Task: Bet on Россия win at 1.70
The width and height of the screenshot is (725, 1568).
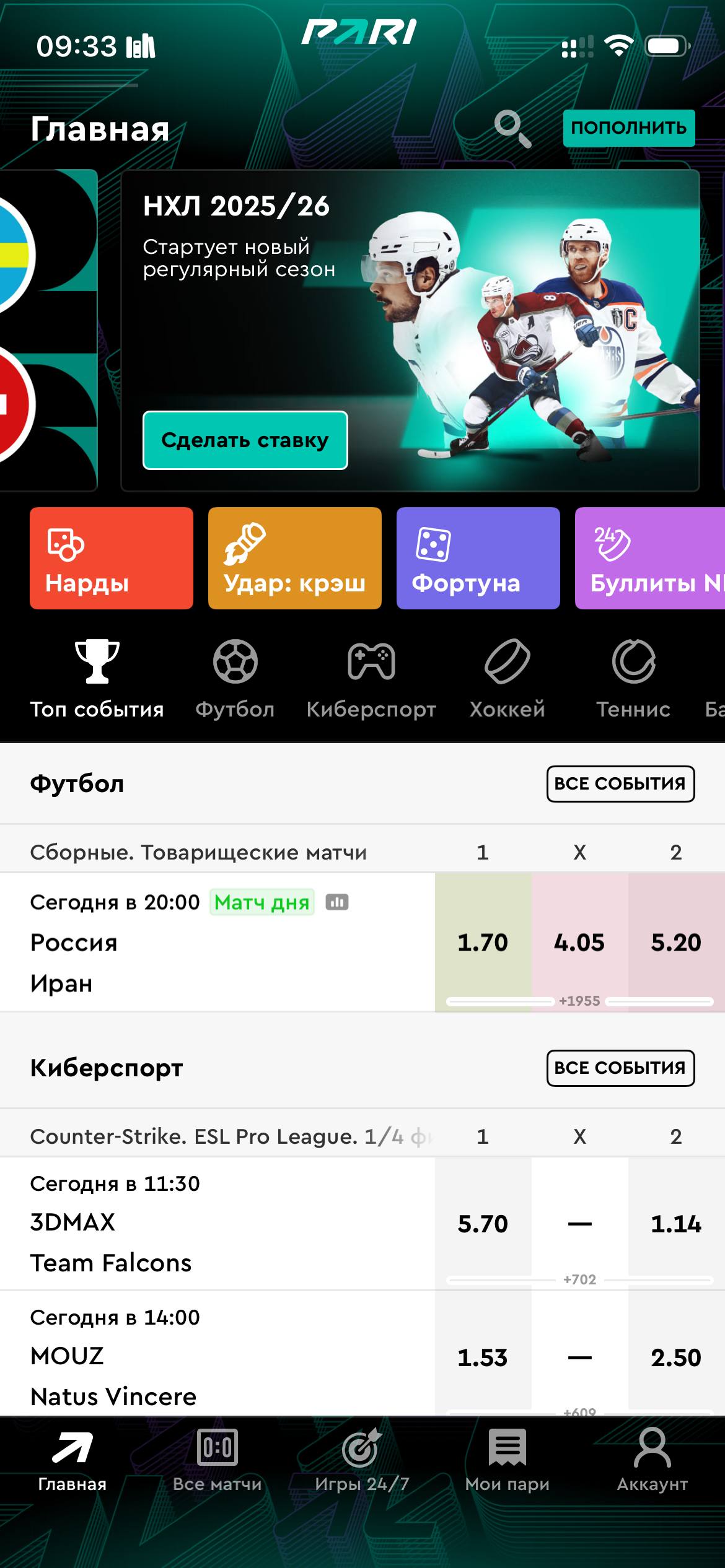Action: pos(482,943)
